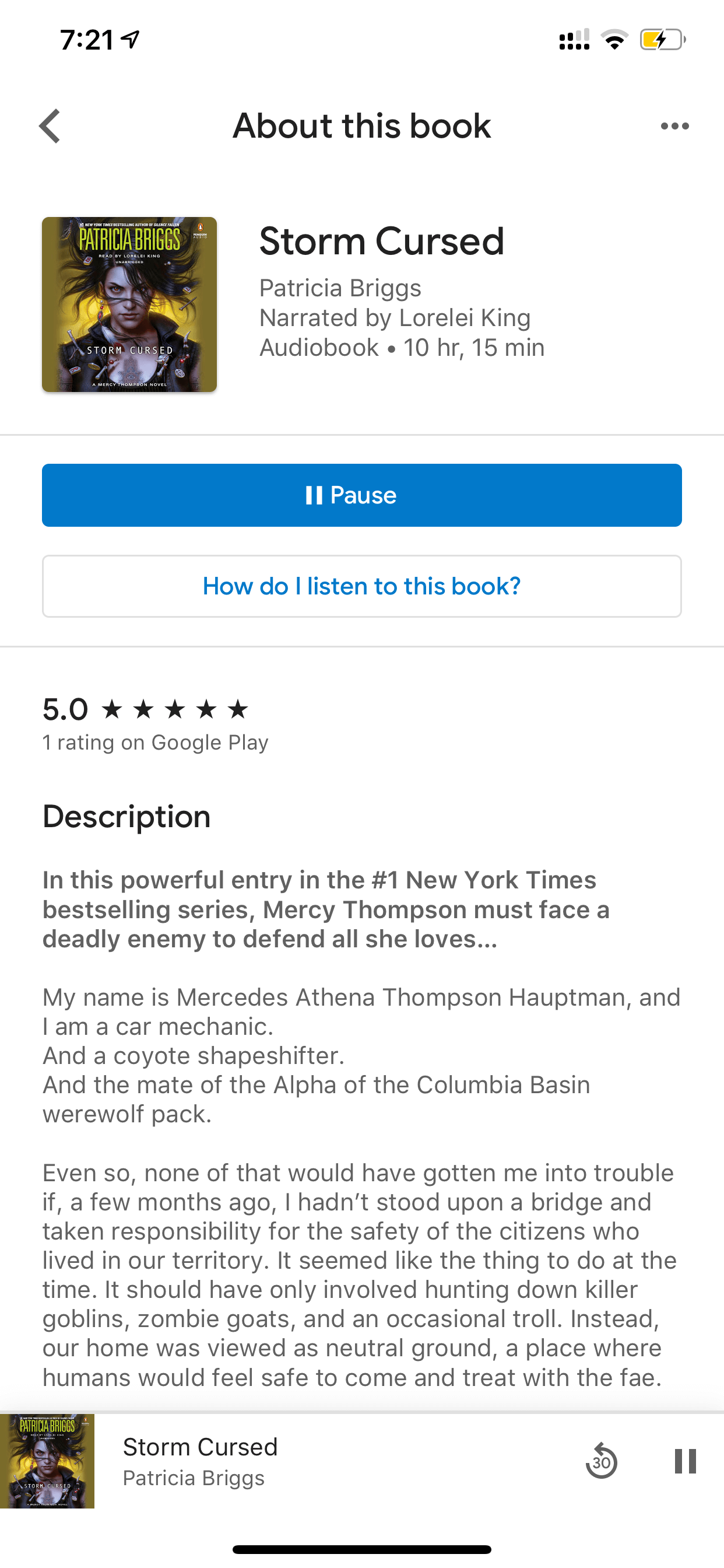This screenshot has width=724, height=1568.
Task: Open the three-dot overflow menu
Action: click(674, 126)
